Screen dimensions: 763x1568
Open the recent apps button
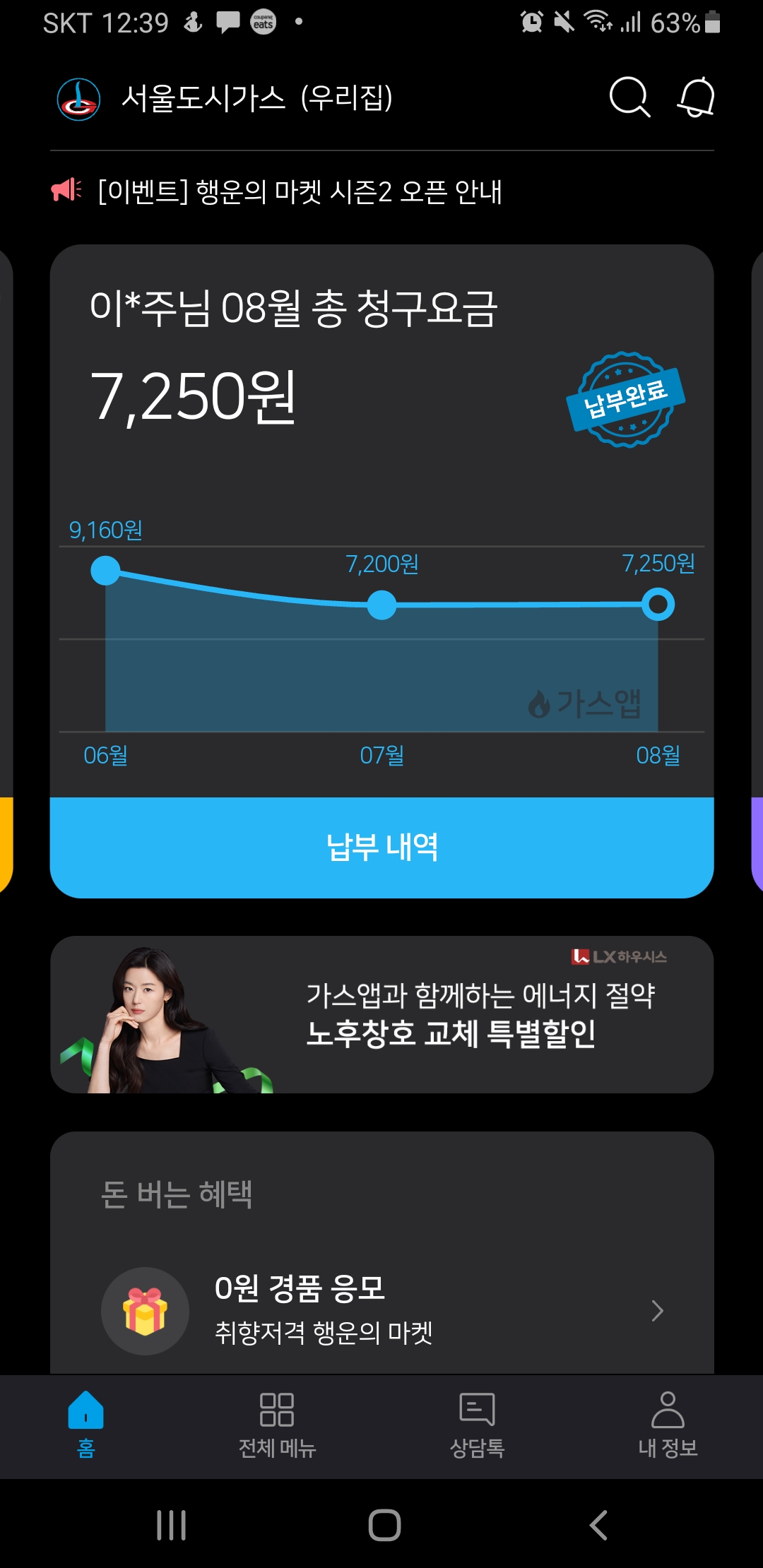click(171, 1524)
